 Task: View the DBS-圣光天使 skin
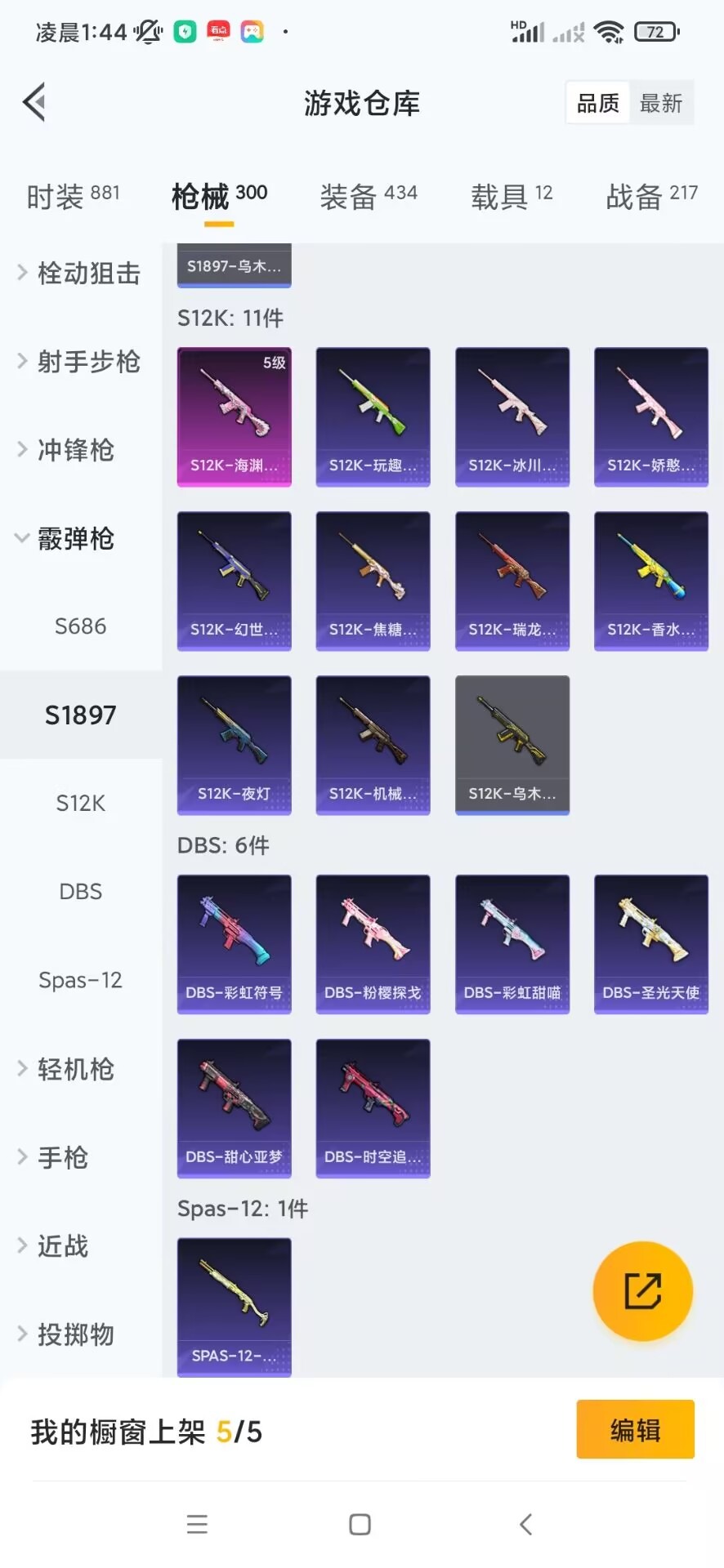tap(651, 944)
